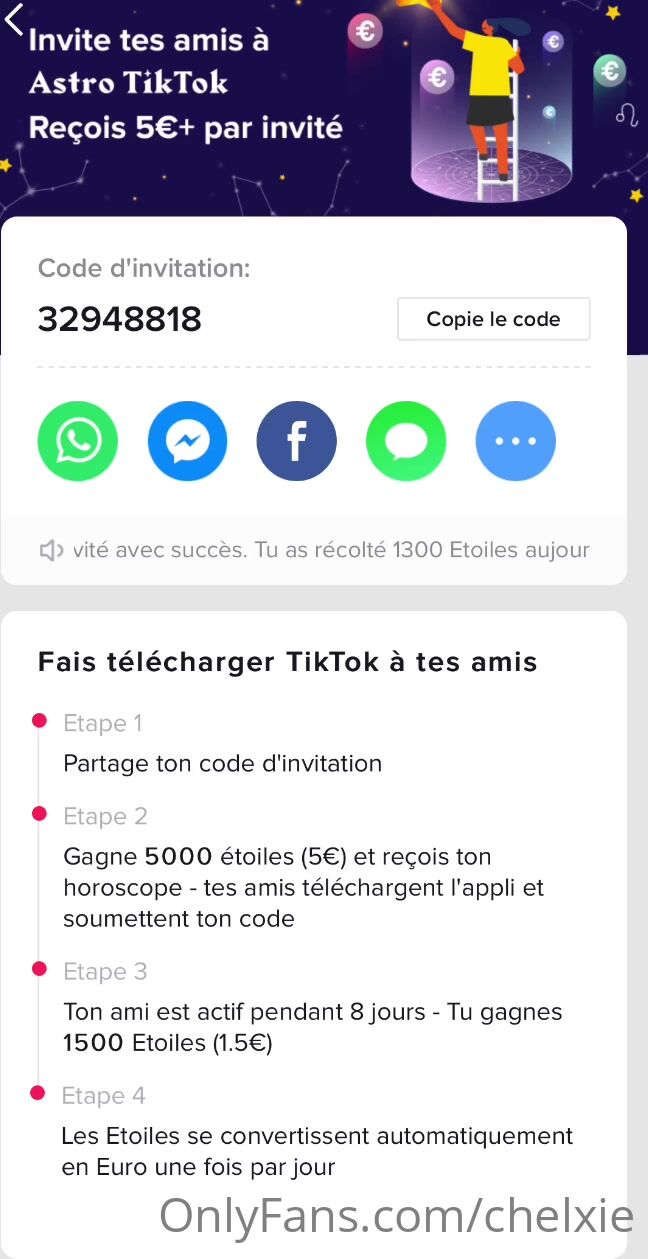The width and height of the screenshot is (648, 1259).
Task: Open more sharing options
Action: pos(516,441)
